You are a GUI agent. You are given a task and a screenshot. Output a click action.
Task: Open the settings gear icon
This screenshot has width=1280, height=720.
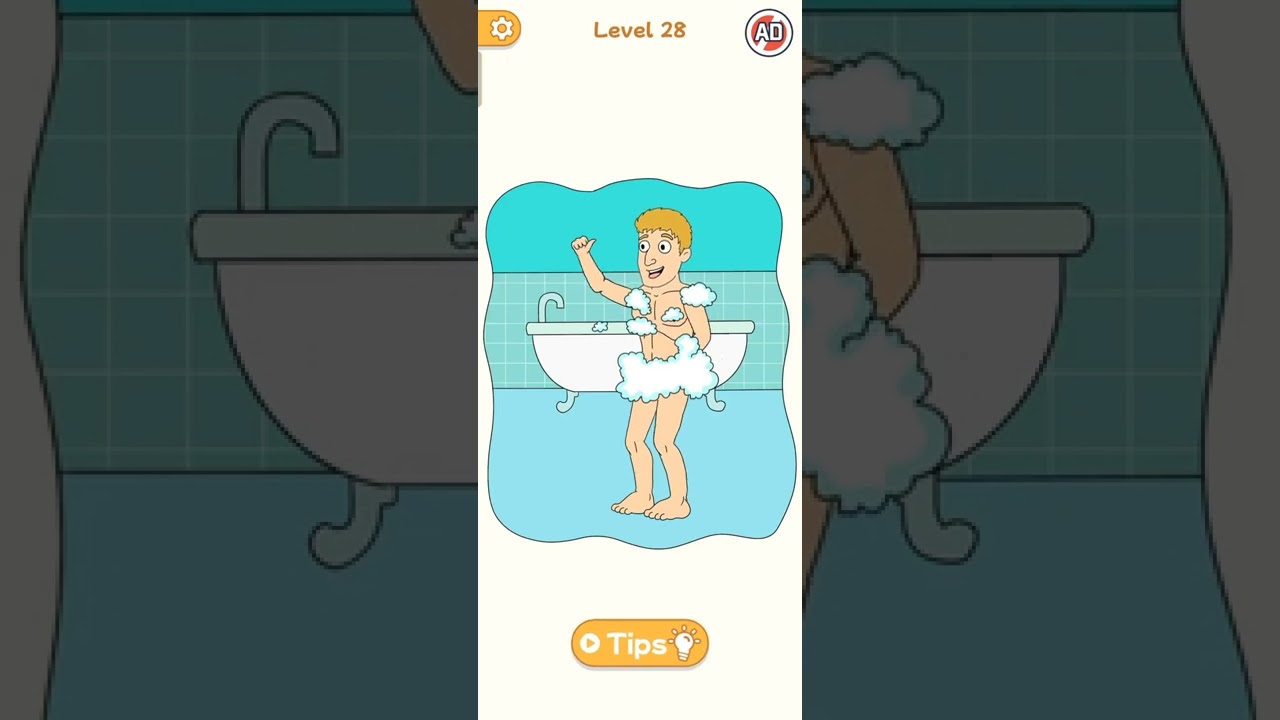pyautogui.click(x=501, y=29)
